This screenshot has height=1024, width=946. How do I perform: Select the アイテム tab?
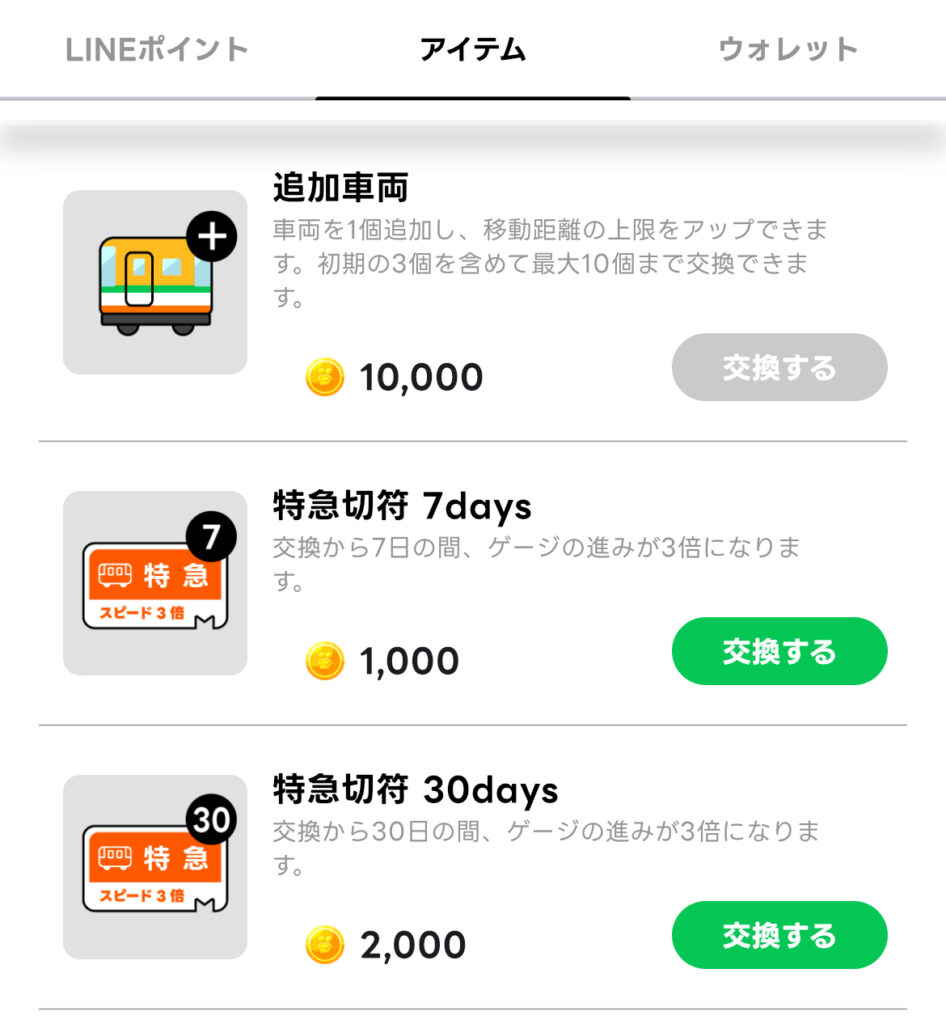pyautogui.click(x=473, y=49)
